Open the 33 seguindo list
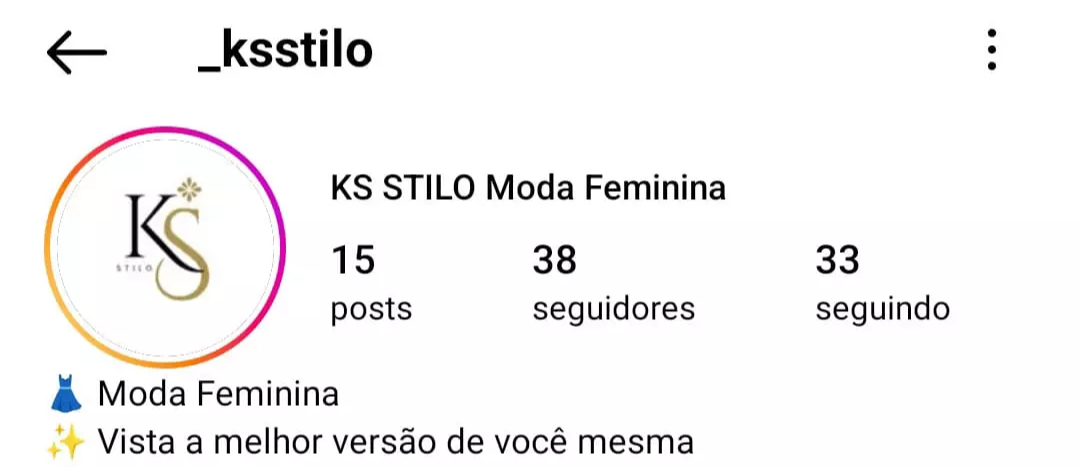The width and height of the screenshot is (1080, 467). pyautogui.click(x=881, y=284)
